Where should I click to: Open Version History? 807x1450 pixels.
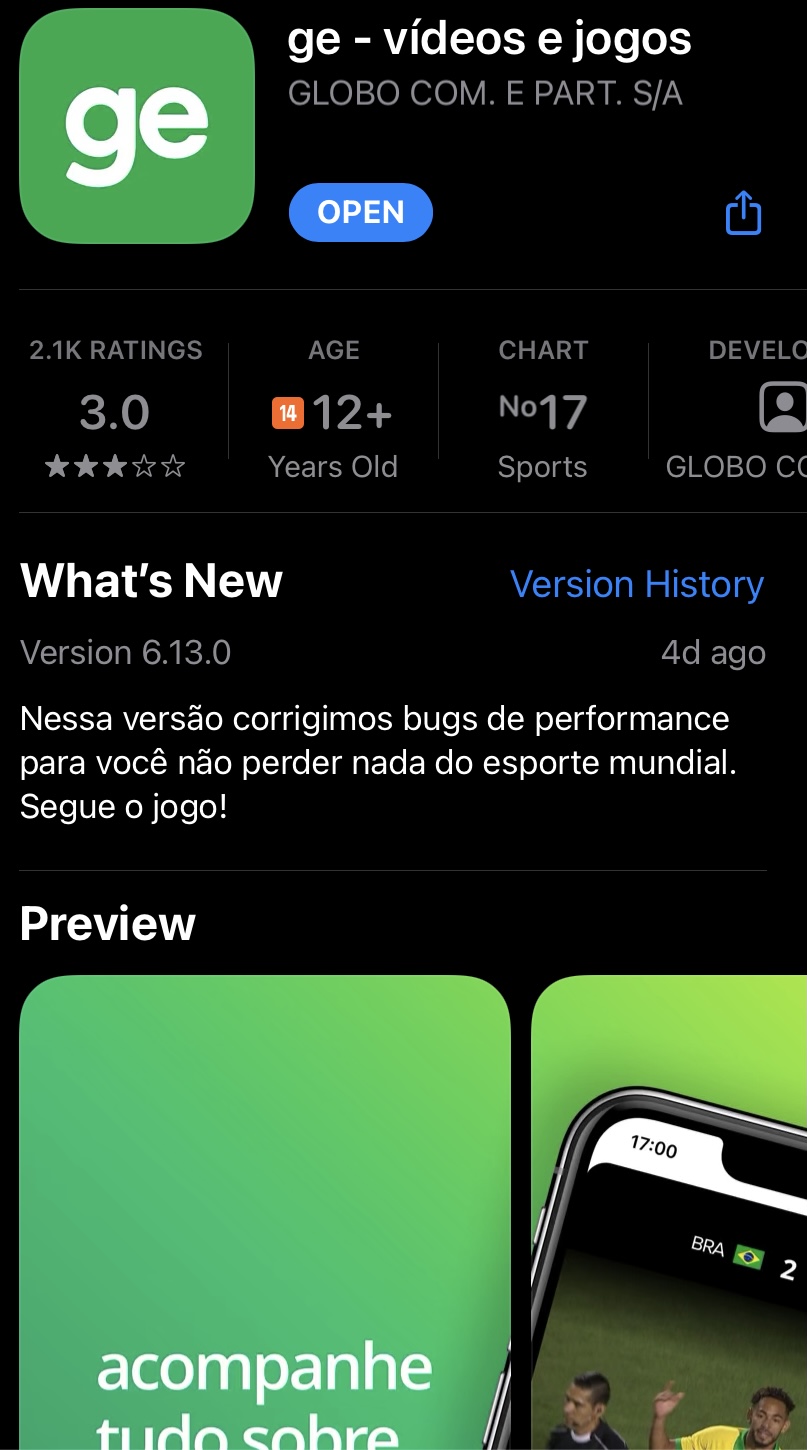[x=637, y=584]
